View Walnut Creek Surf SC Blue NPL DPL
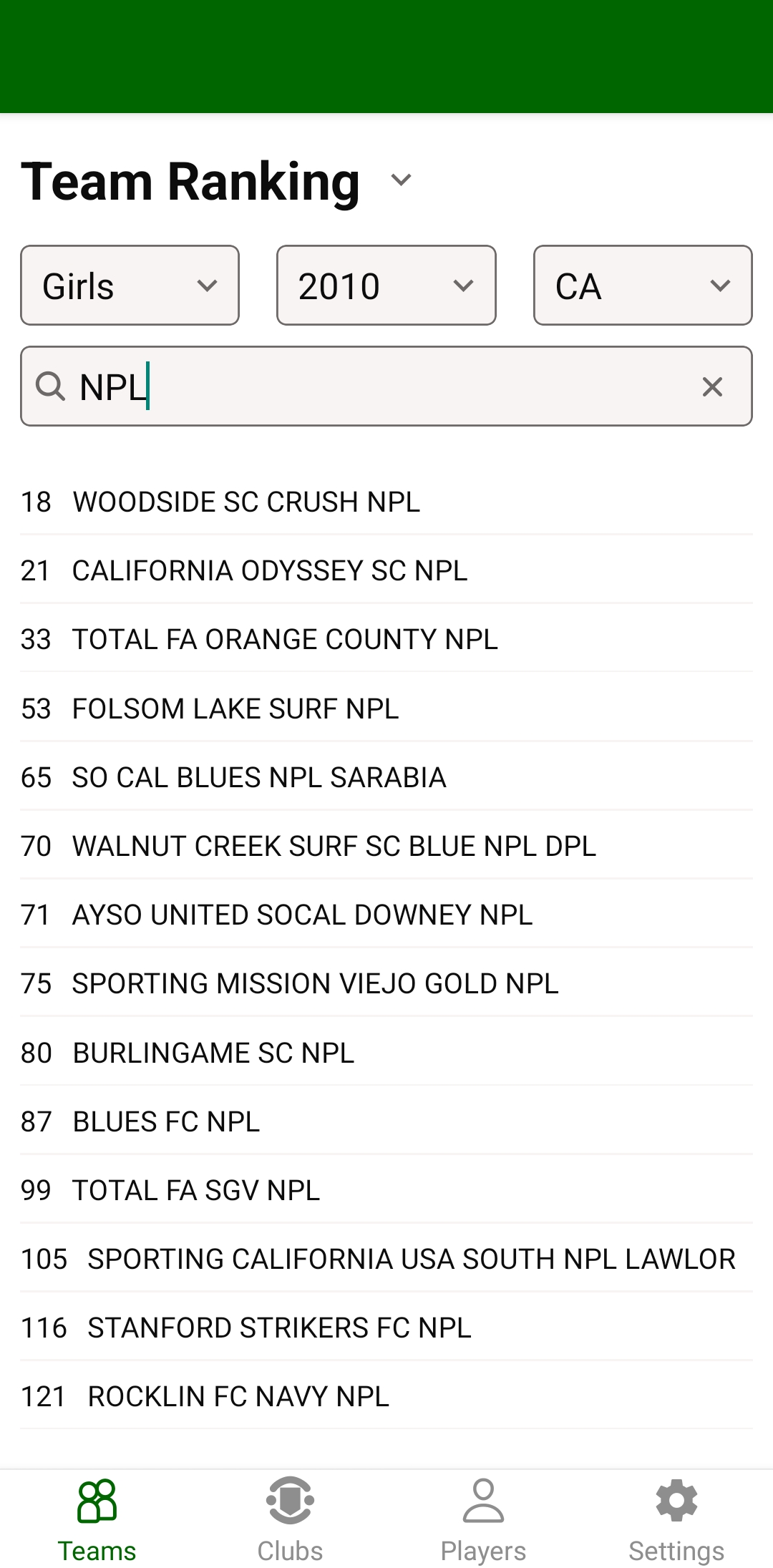 coord(334,846)
